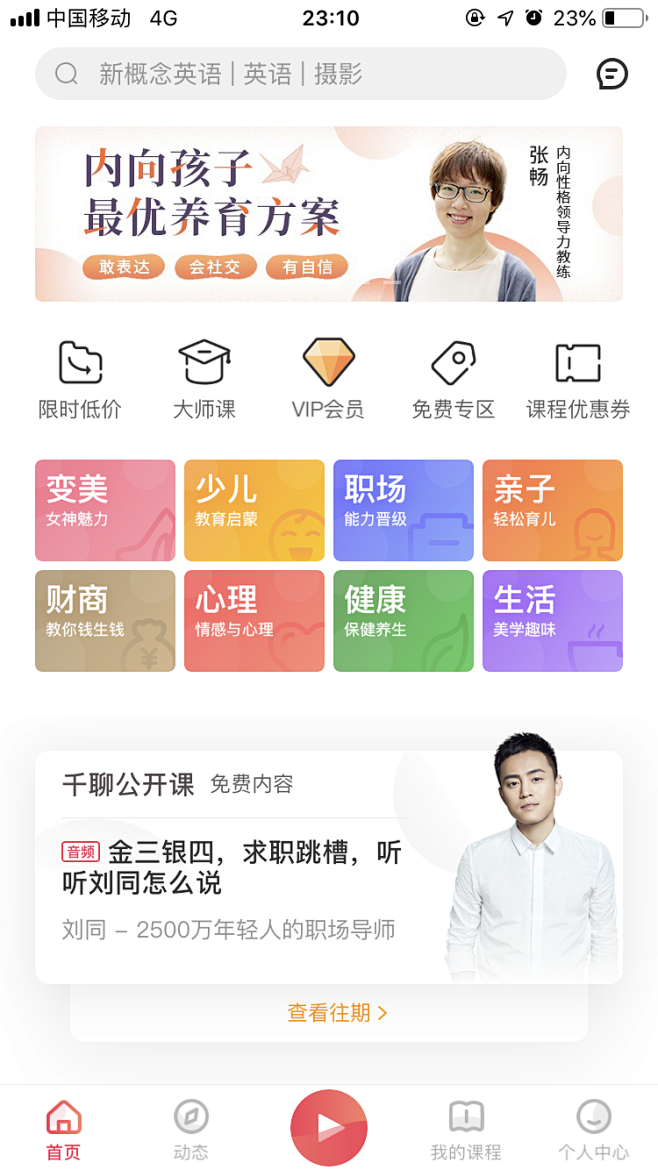Select the 心理 category tile
Image resolution: width=658 pixels, height=1170 pixels.
coord(254,621)
